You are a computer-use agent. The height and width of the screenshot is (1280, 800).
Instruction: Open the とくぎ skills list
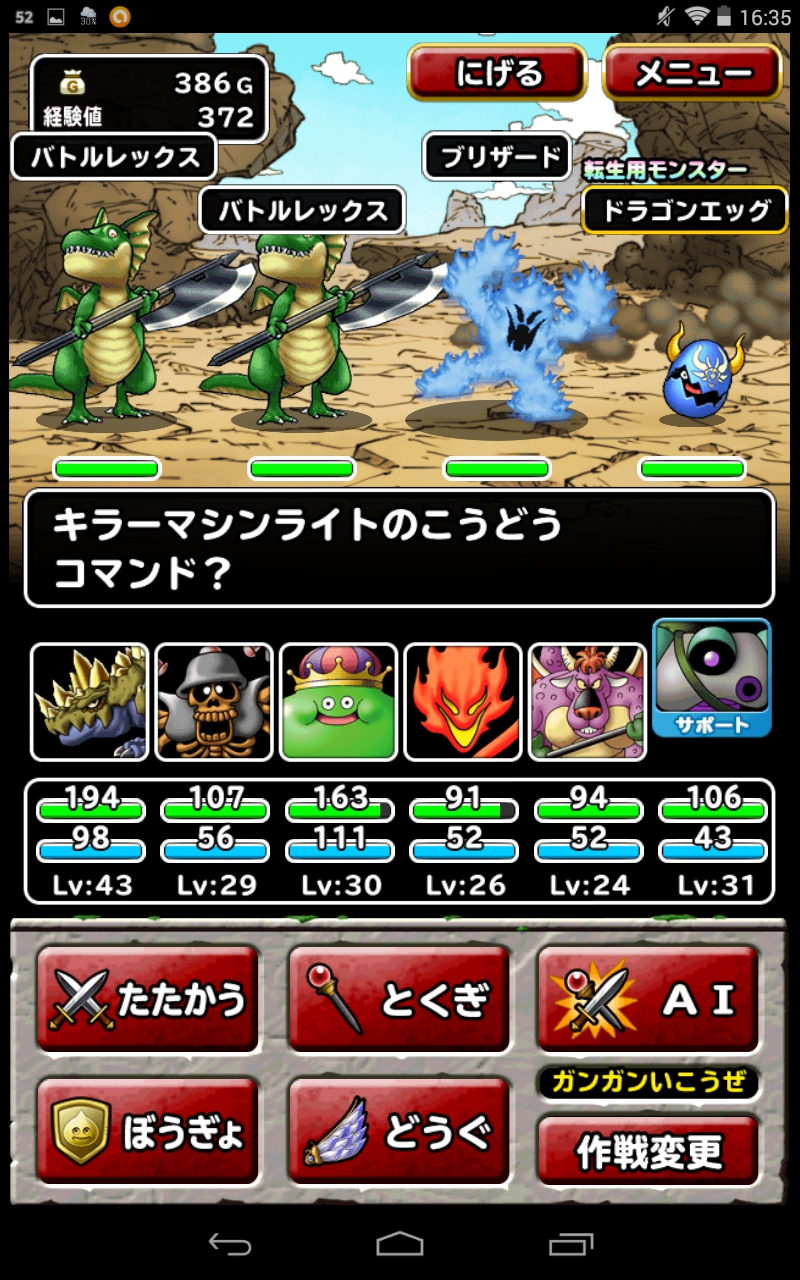[399, 999]
